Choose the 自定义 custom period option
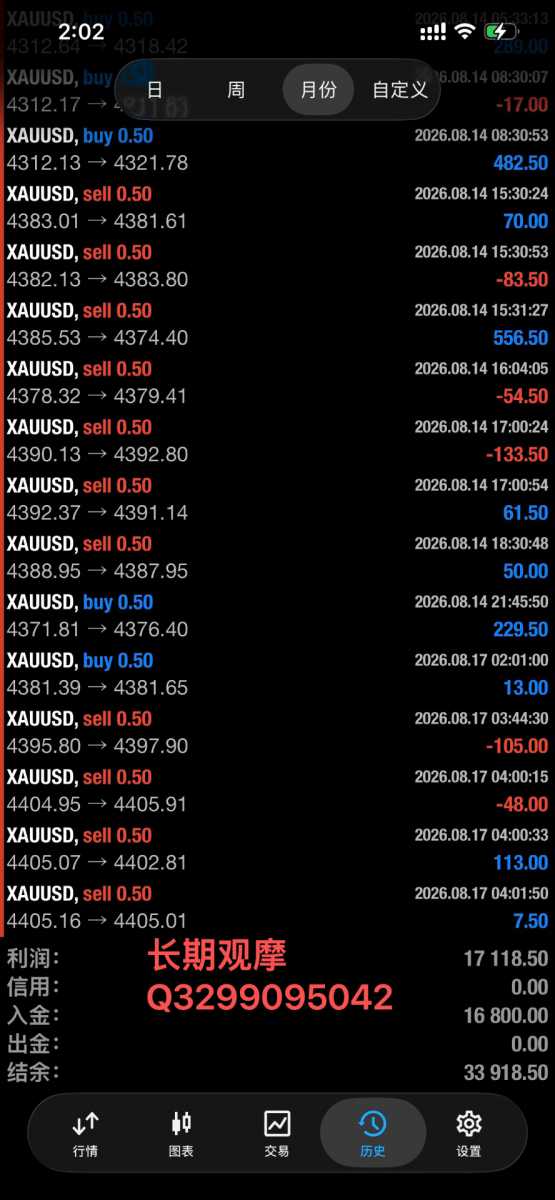 tap(400, 90)
